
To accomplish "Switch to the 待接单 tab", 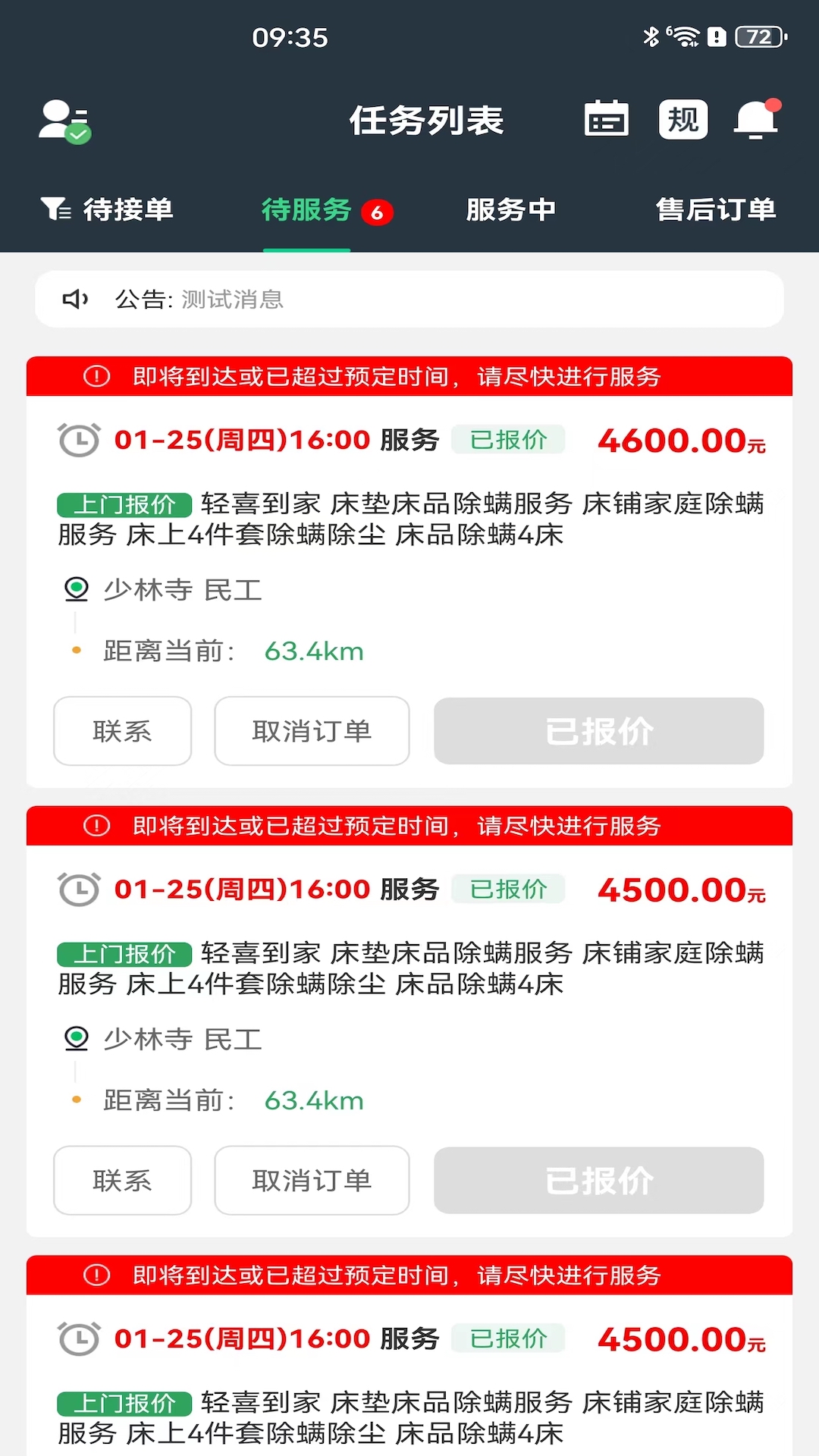I will 108,209.
